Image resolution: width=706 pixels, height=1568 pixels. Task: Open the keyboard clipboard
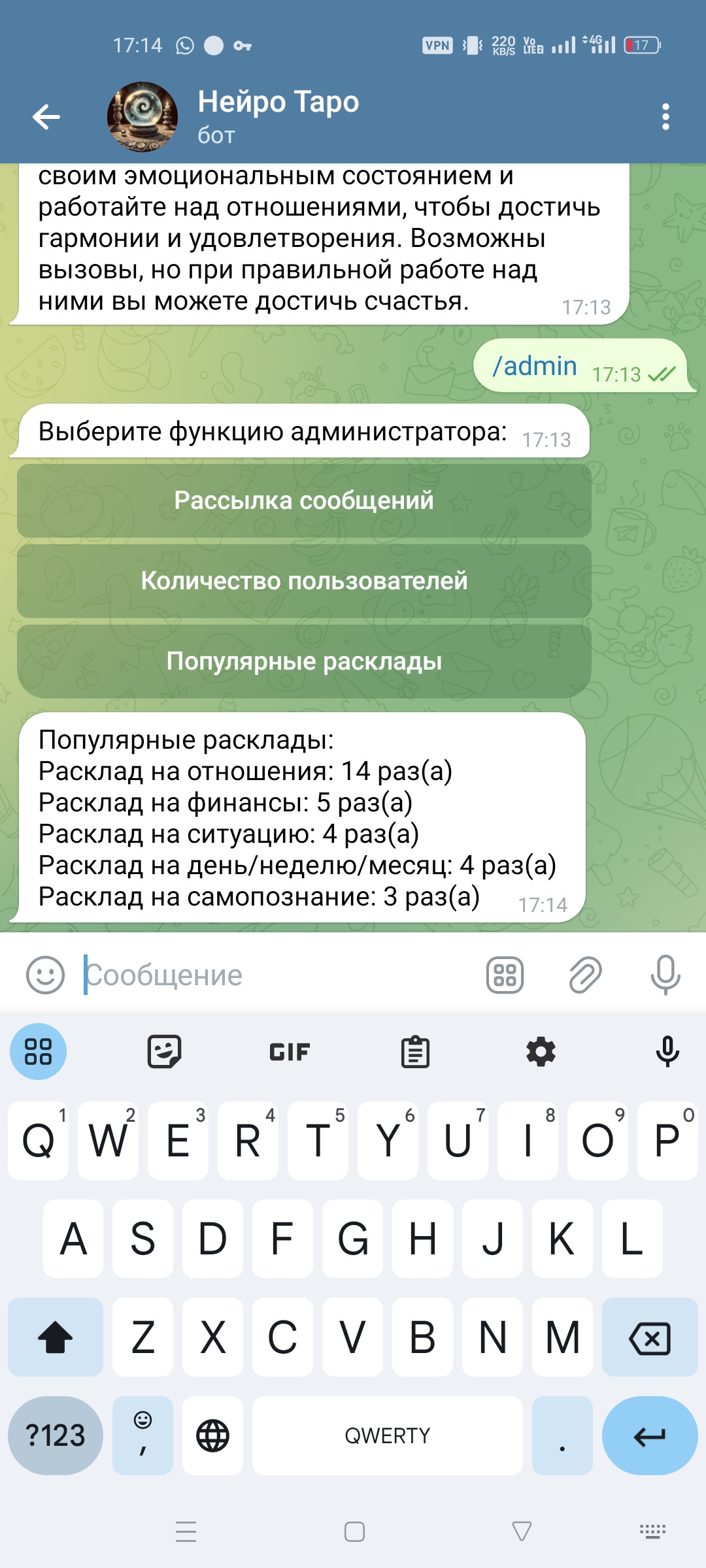(415, 1052)
